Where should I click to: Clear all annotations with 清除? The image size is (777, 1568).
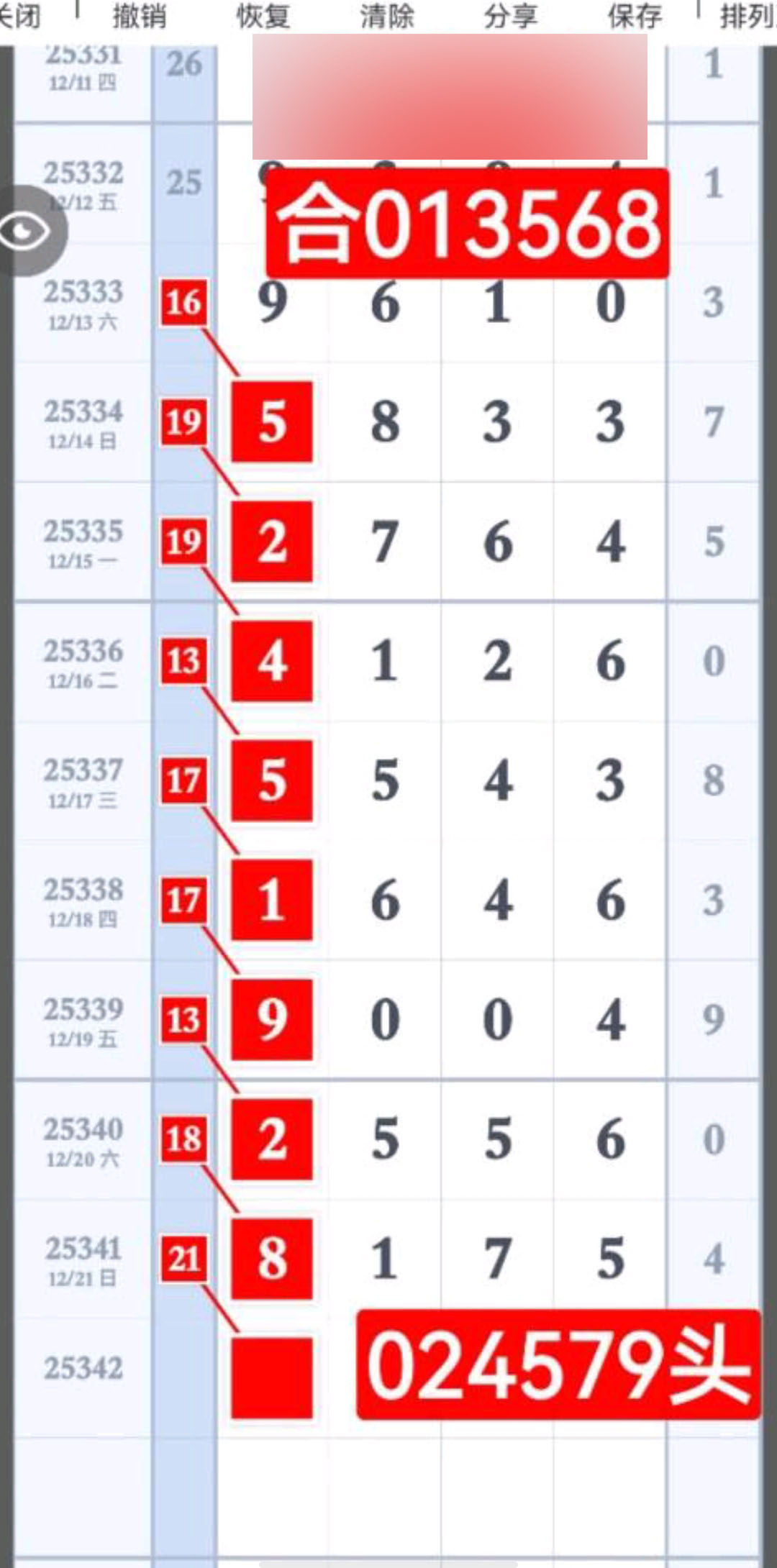(x=387, y=16)
